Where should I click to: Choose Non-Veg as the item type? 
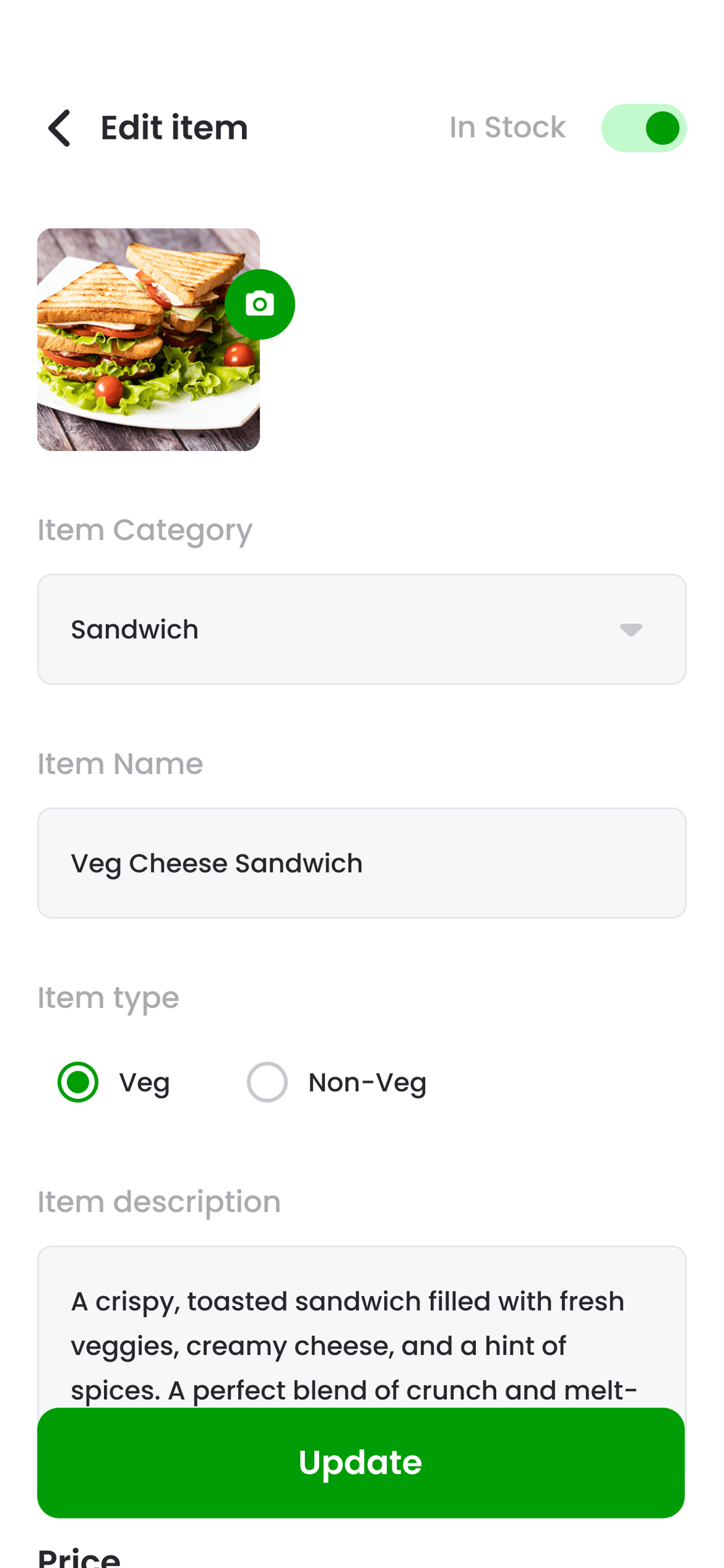266,1081
